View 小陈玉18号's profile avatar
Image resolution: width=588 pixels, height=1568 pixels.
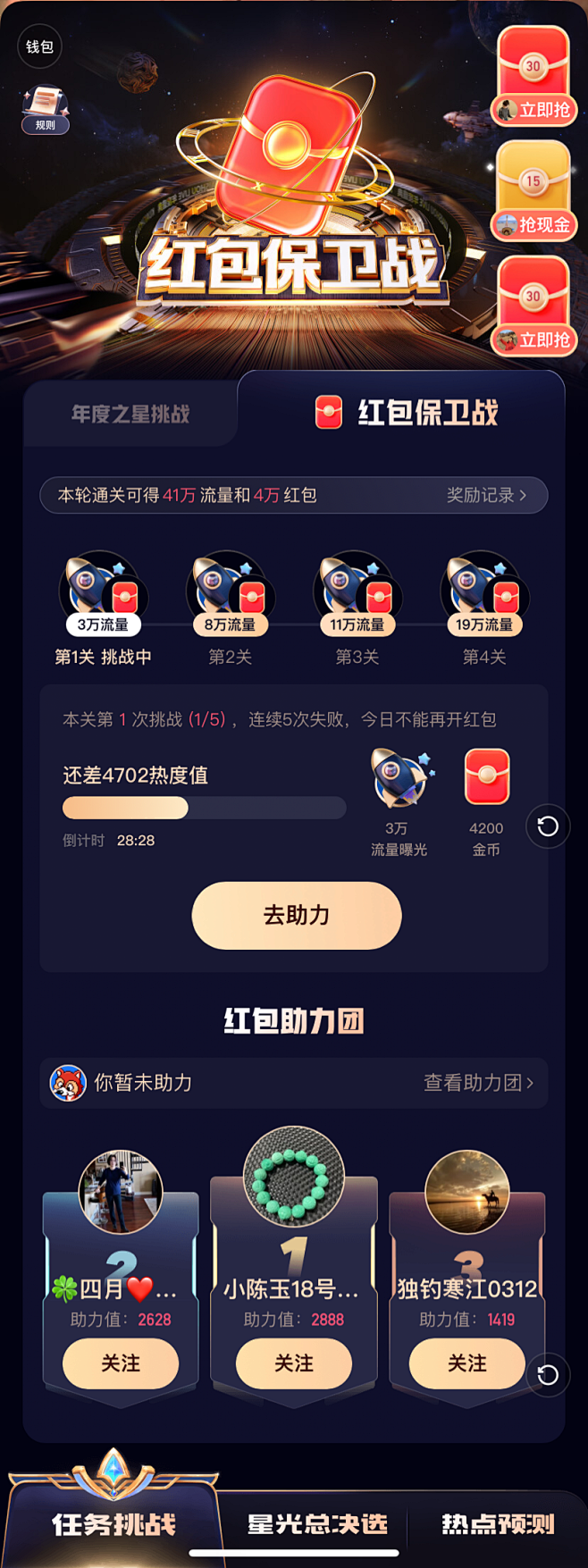[294, 1177]
